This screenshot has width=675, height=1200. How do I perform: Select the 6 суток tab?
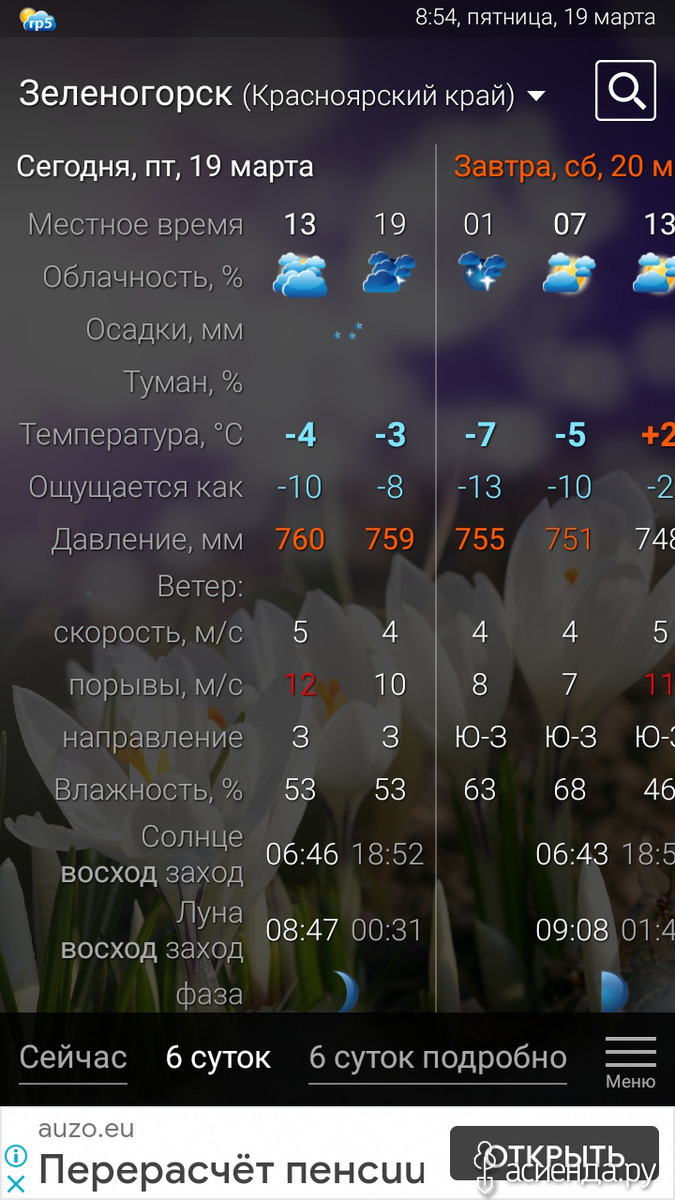[218, 1058]
